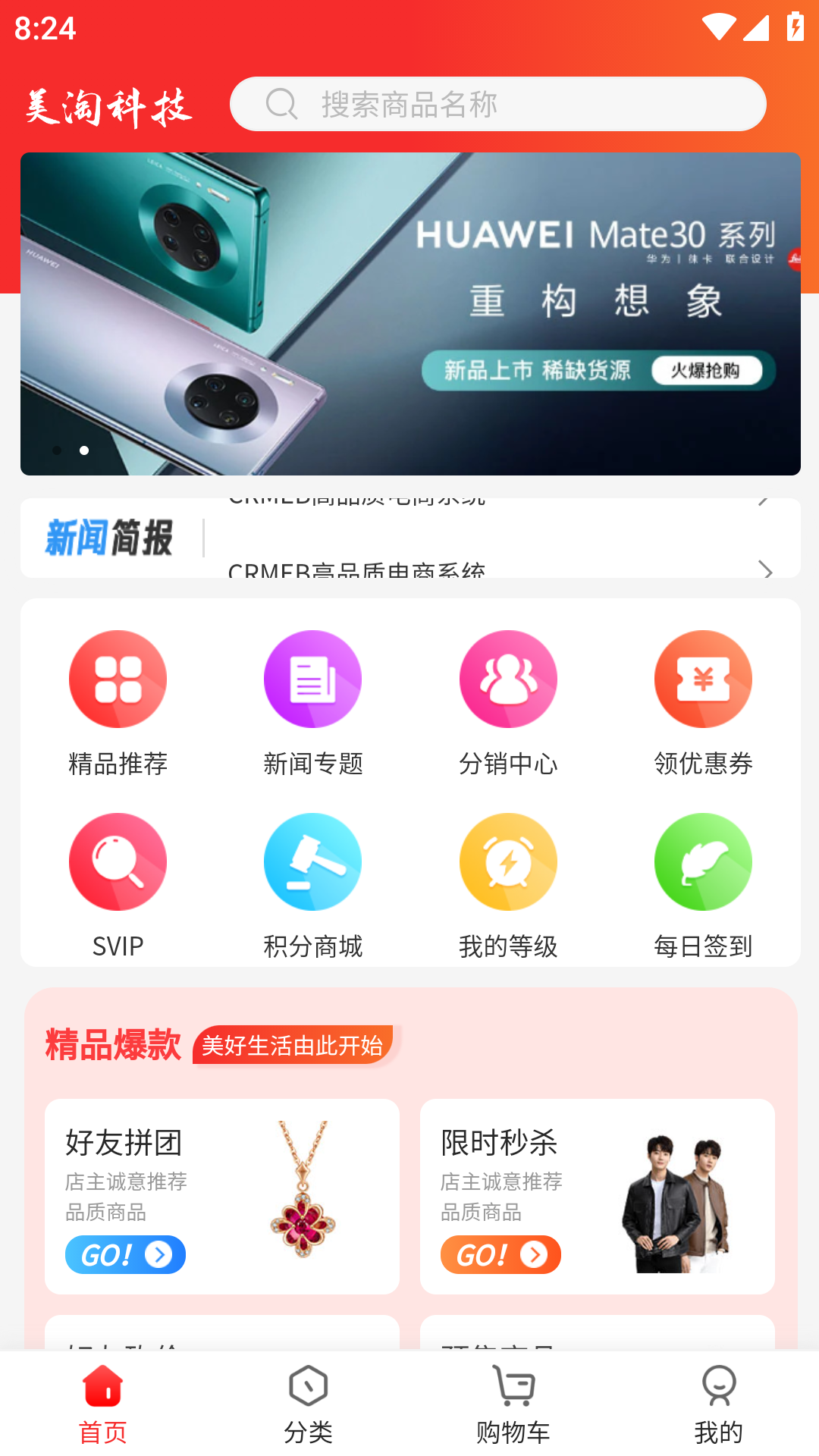Open 每日签到 daily check-in
The image size is (819, 1456).
(703, 885)
